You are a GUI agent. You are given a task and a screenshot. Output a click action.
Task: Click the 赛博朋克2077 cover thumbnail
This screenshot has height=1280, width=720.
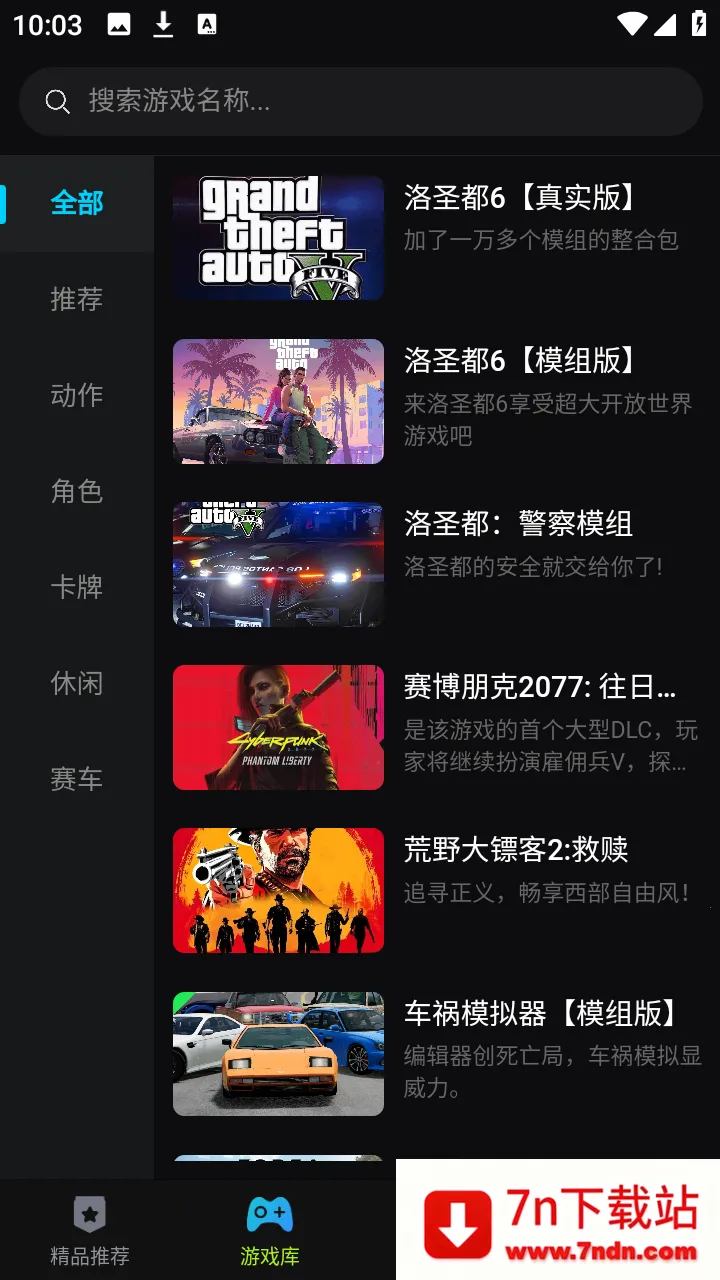pyautogui.click(x=278, y=727)
